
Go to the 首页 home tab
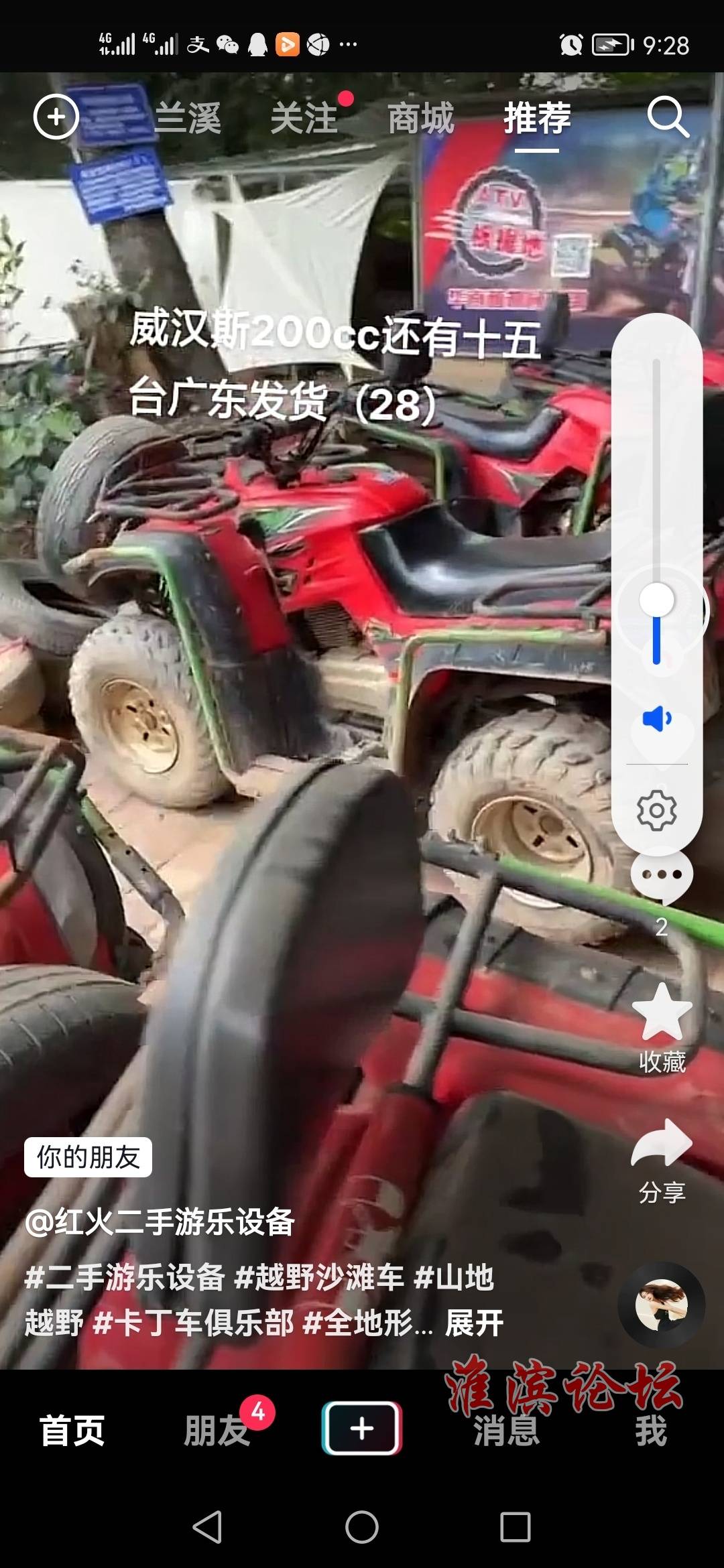point(72,1431)
